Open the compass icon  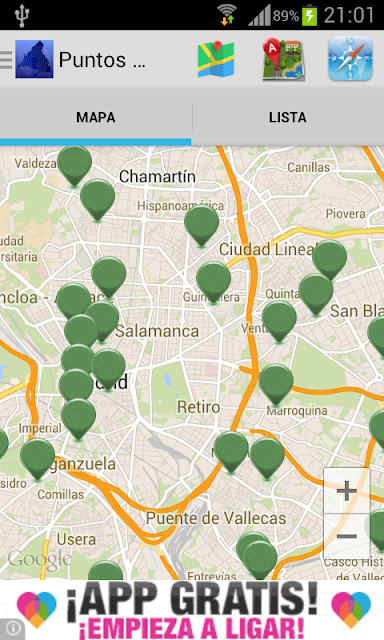(350, 58)
